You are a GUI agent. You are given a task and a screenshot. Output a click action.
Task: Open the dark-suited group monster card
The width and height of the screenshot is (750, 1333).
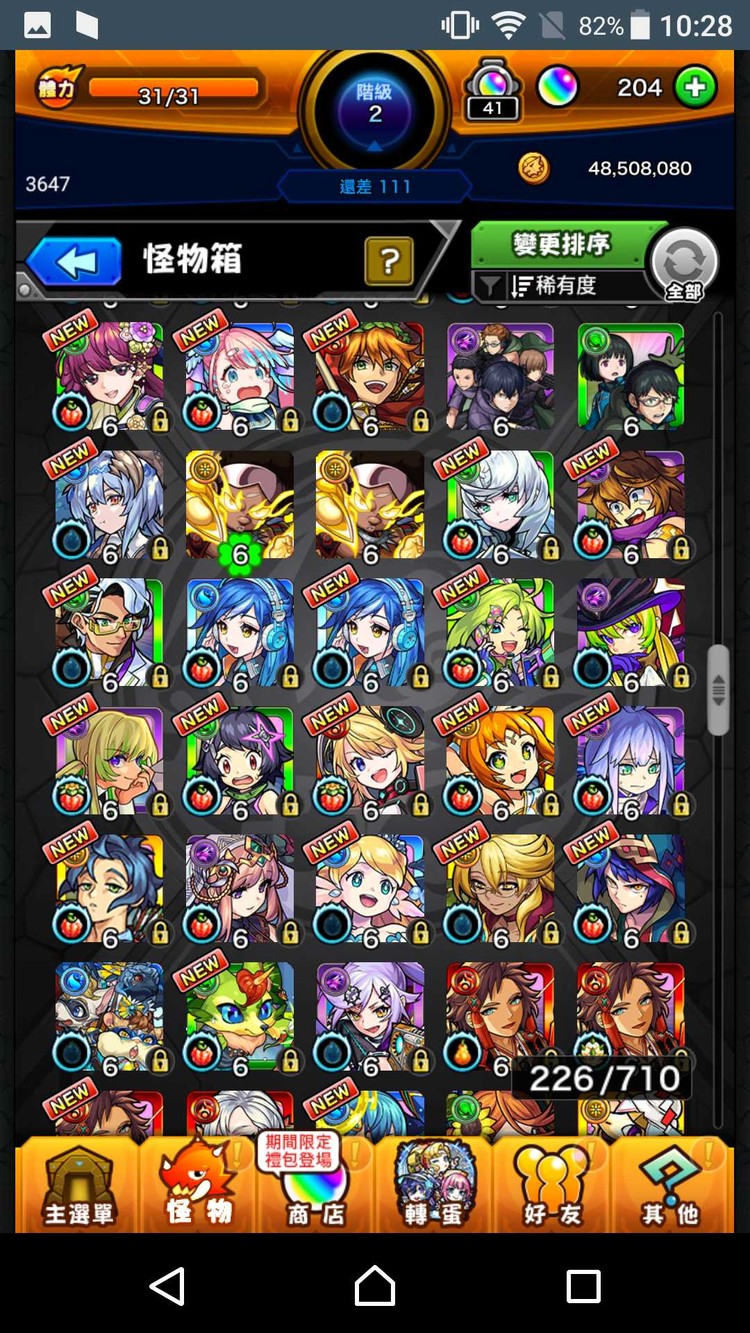point(500,377)
